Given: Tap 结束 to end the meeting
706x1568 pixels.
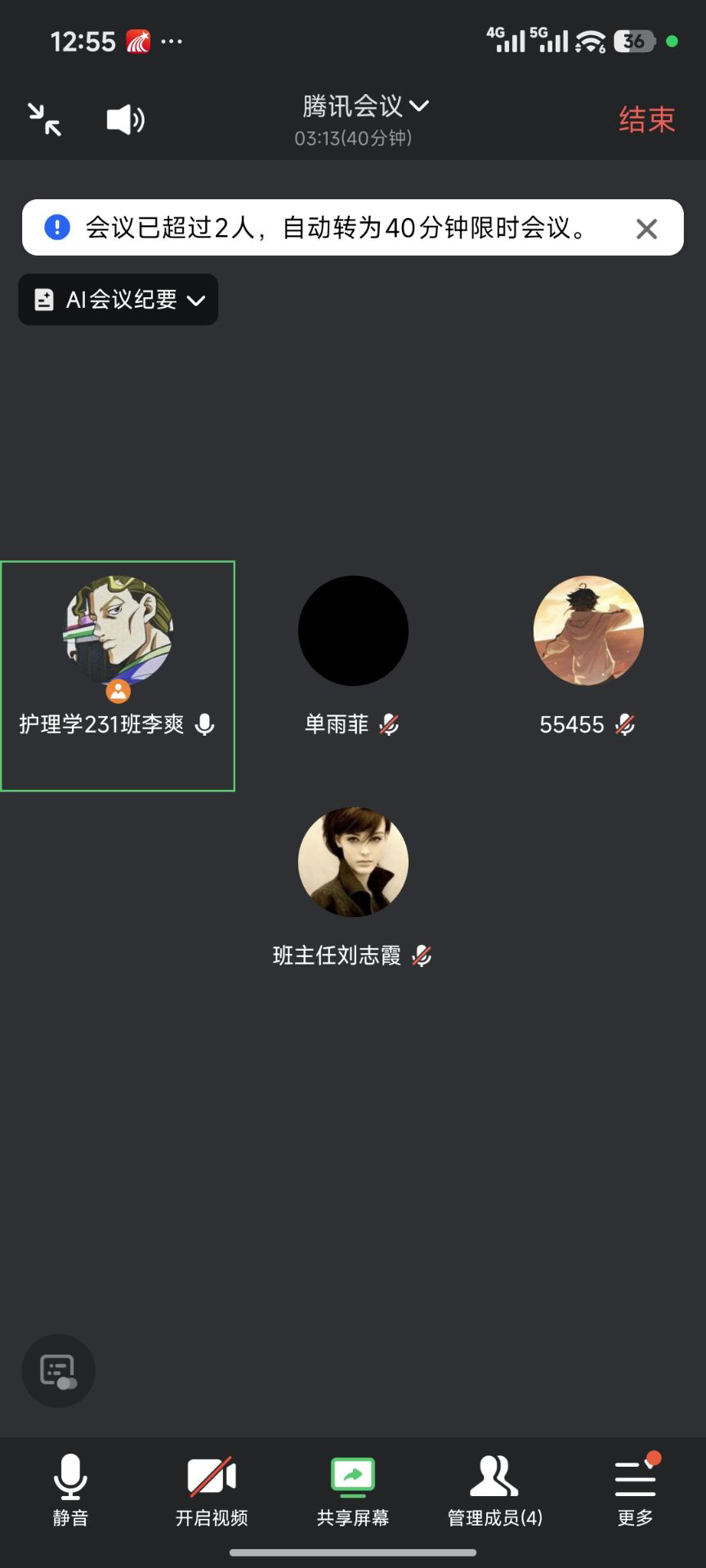Looking at the screenshot, I should coord(646,119).
